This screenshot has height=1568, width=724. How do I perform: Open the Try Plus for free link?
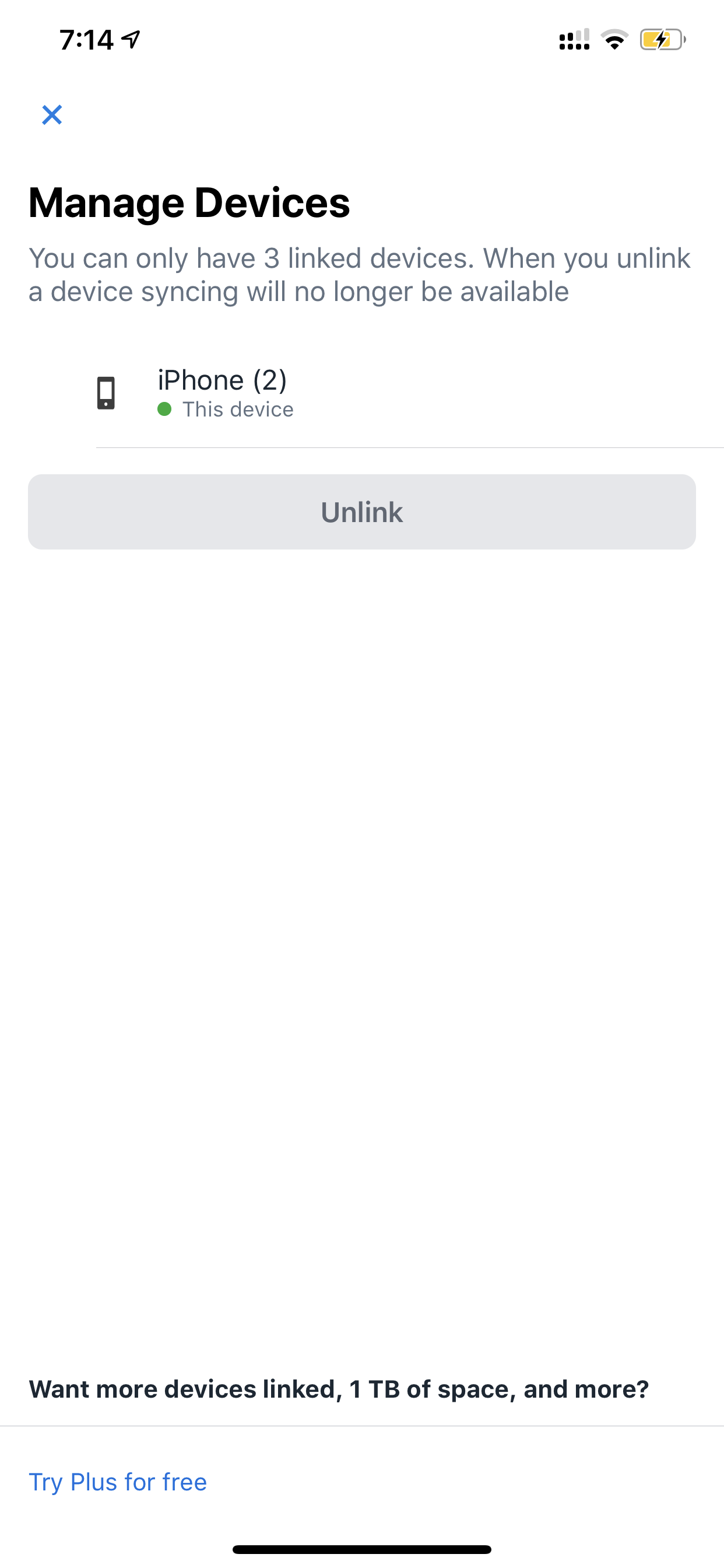(x=118, y=1482)
